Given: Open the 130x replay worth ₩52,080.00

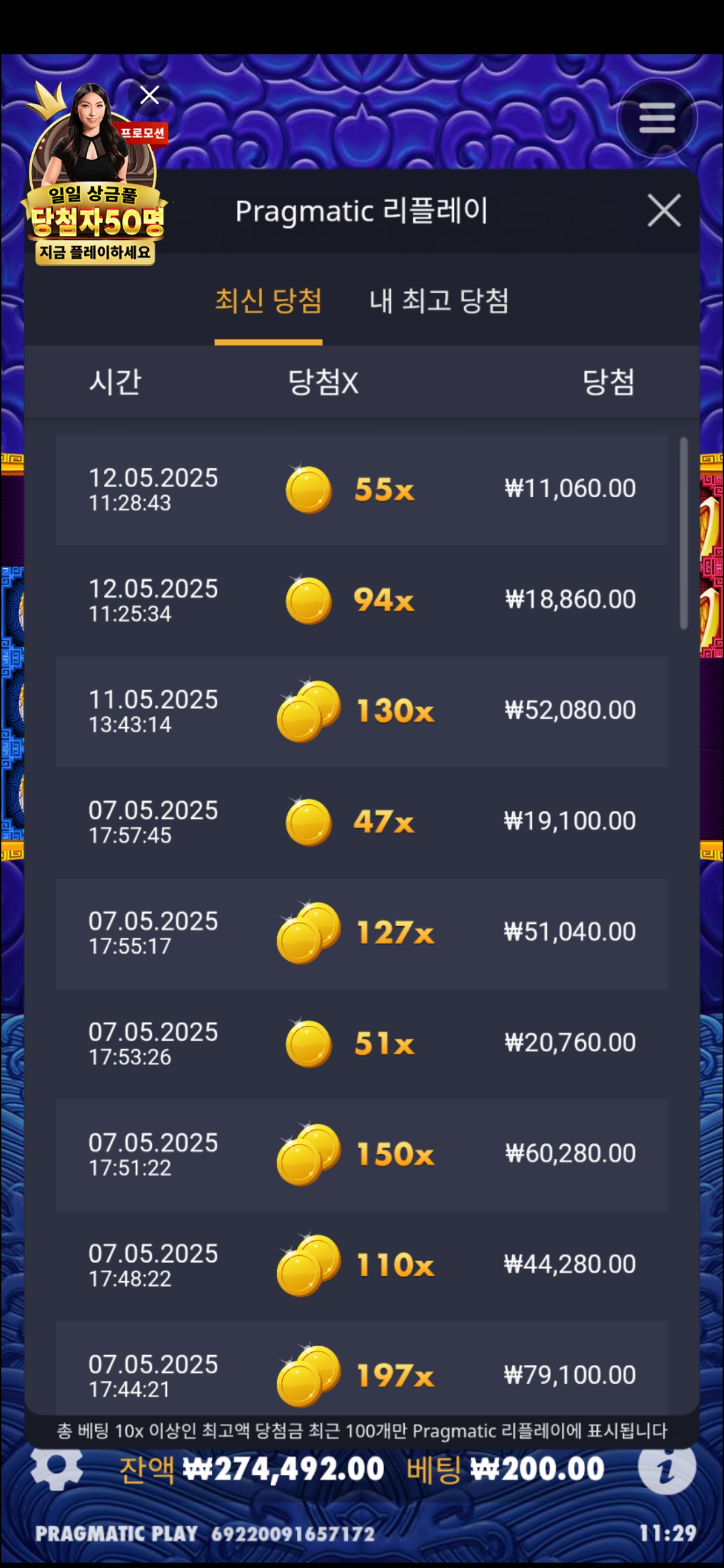Looking at the screenshot, I should coord(361,712).
